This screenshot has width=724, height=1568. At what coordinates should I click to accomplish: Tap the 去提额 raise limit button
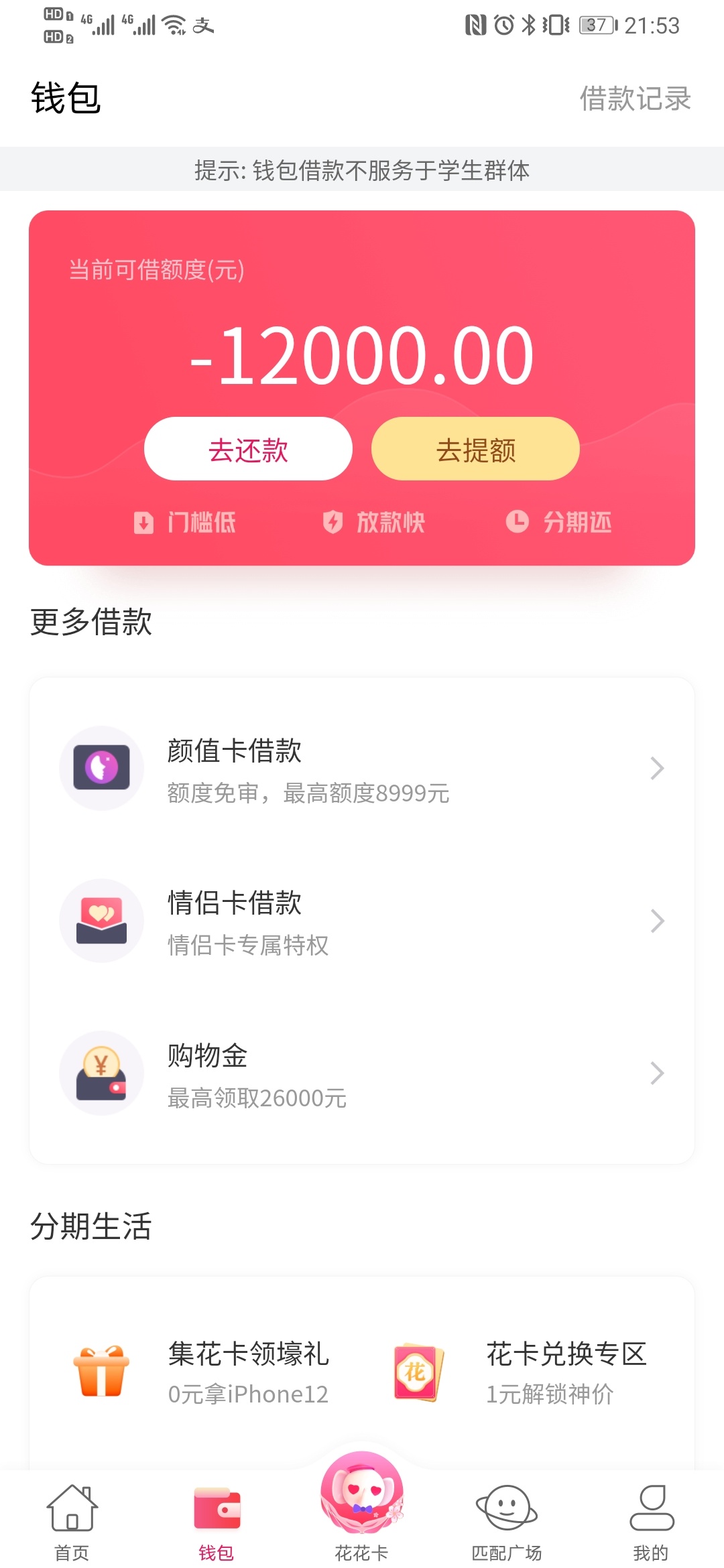475,448
